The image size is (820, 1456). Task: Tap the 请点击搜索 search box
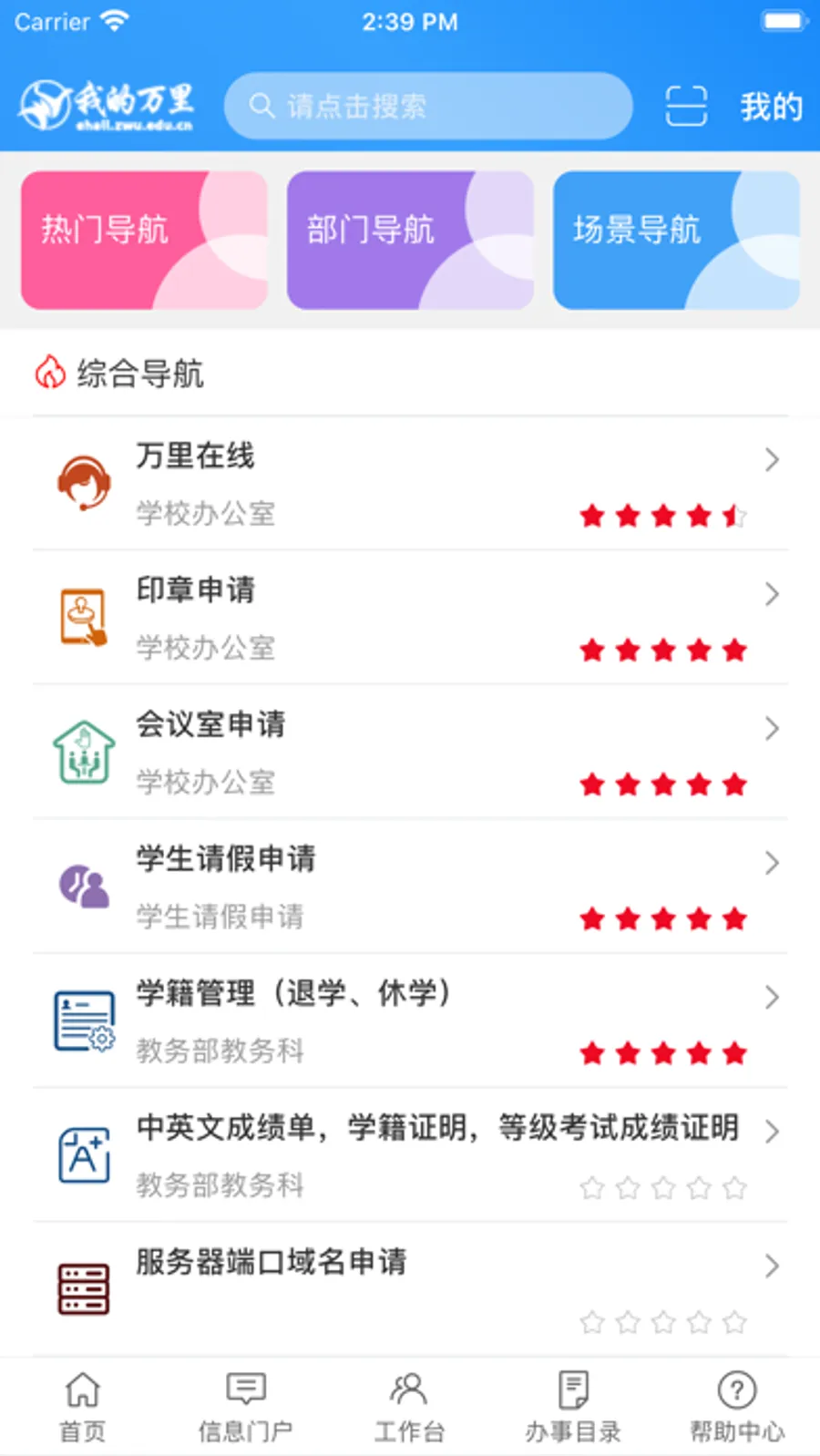coord(428,107)
